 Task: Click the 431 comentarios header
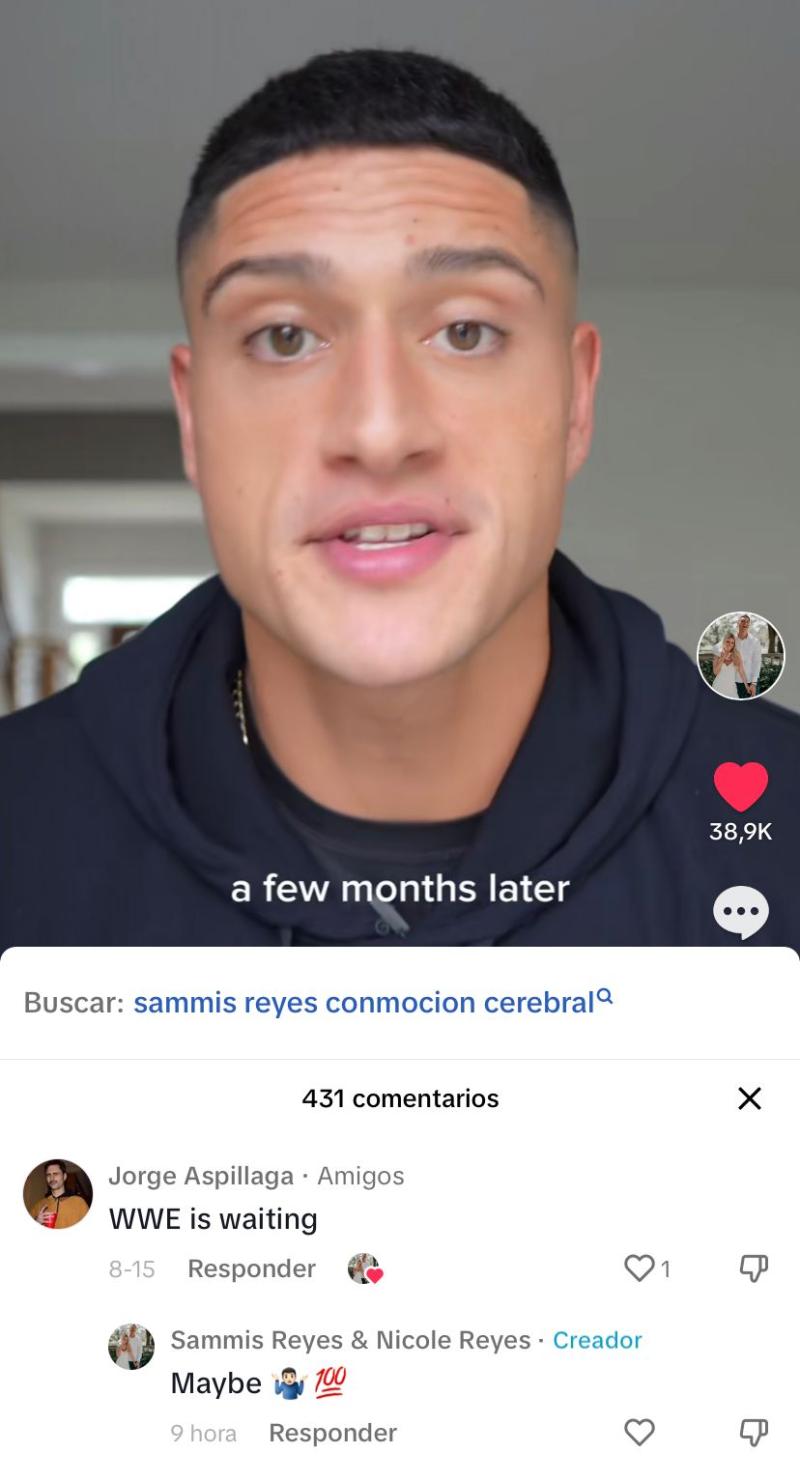pyautogui.click(x=399, y=1097)
